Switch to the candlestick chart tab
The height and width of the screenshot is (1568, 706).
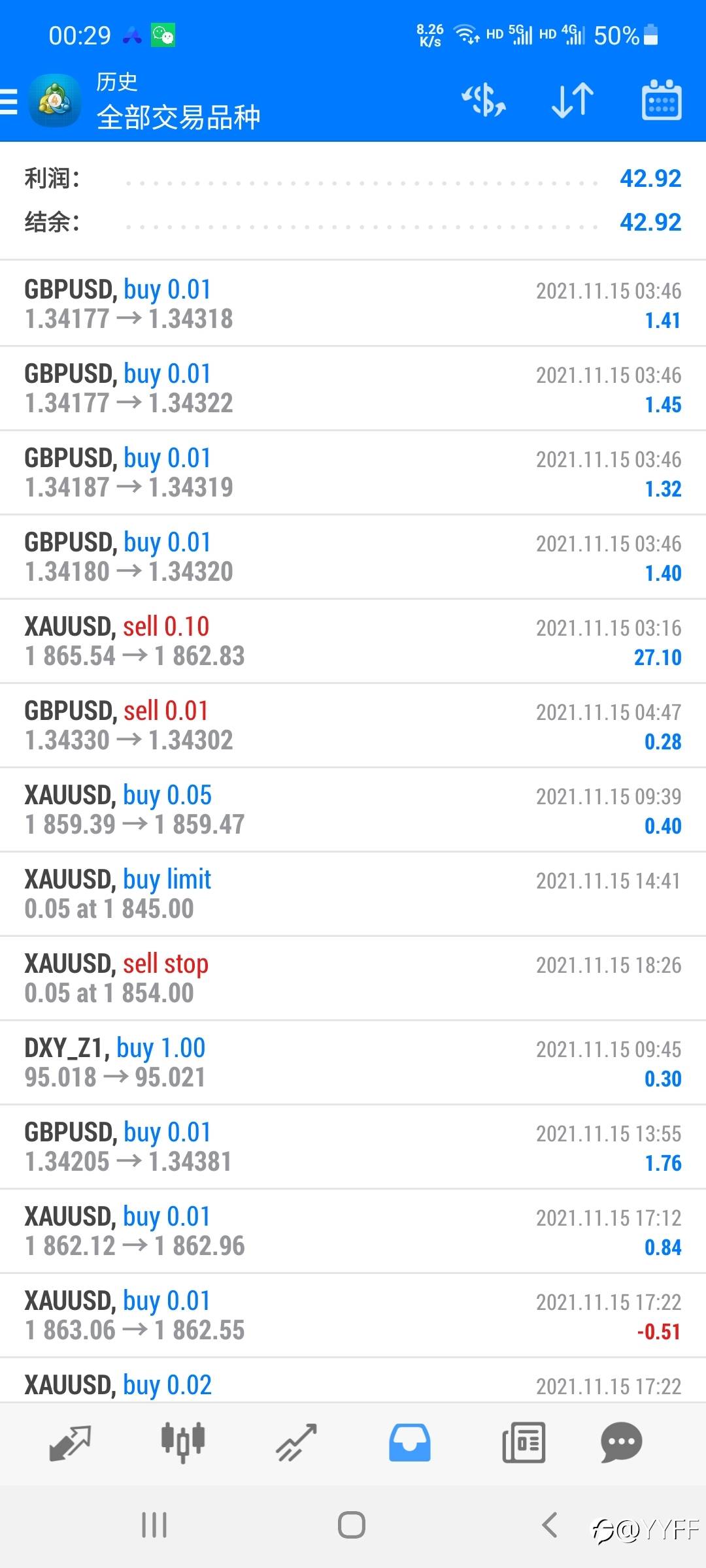point(183,1443)
